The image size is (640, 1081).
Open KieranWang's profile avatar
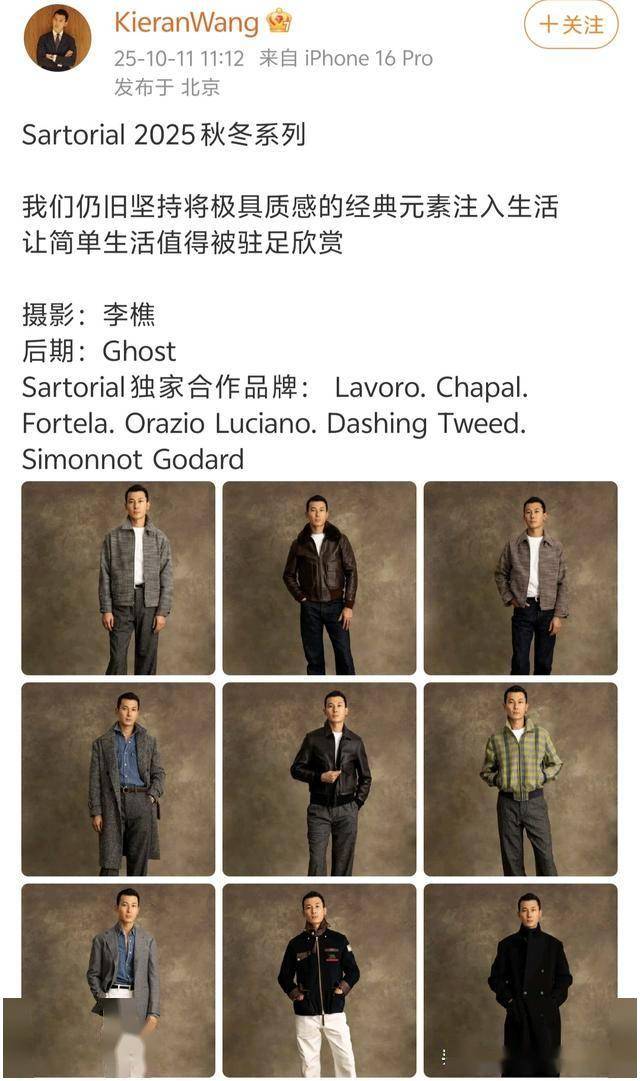pyautogui.click(x=57, y=38)
